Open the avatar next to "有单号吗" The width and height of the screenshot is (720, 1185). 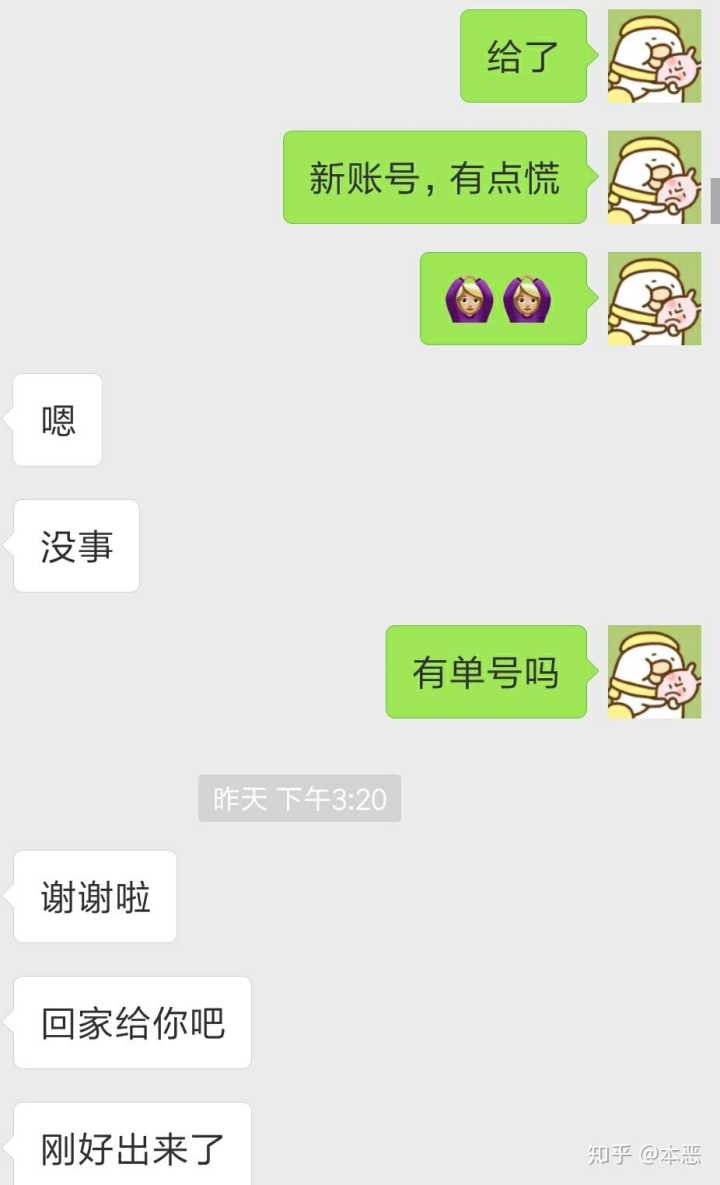coord(654,671)
